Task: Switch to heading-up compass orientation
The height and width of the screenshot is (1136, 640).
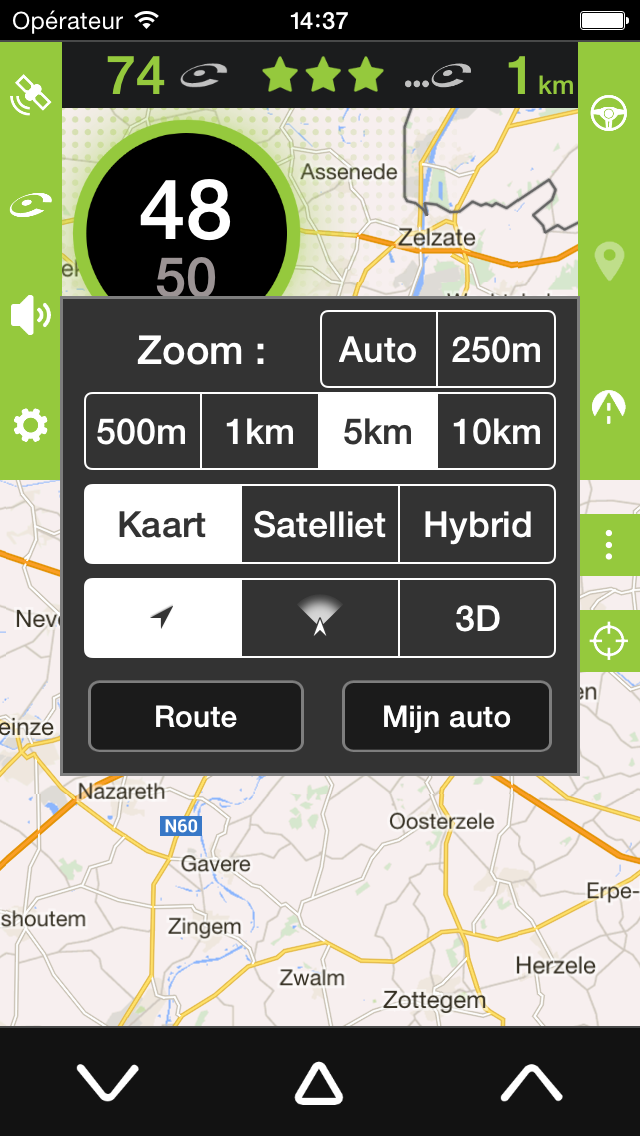Action: 320,618
